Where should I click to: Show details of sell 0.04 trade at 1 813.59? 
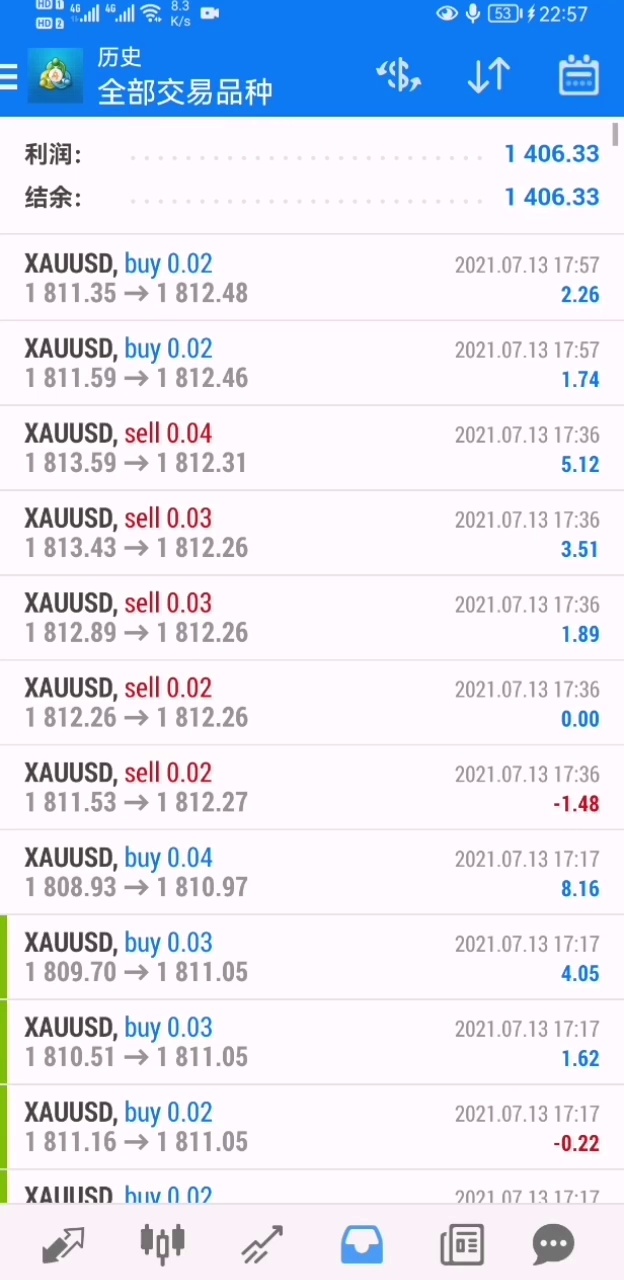point(312,448)
